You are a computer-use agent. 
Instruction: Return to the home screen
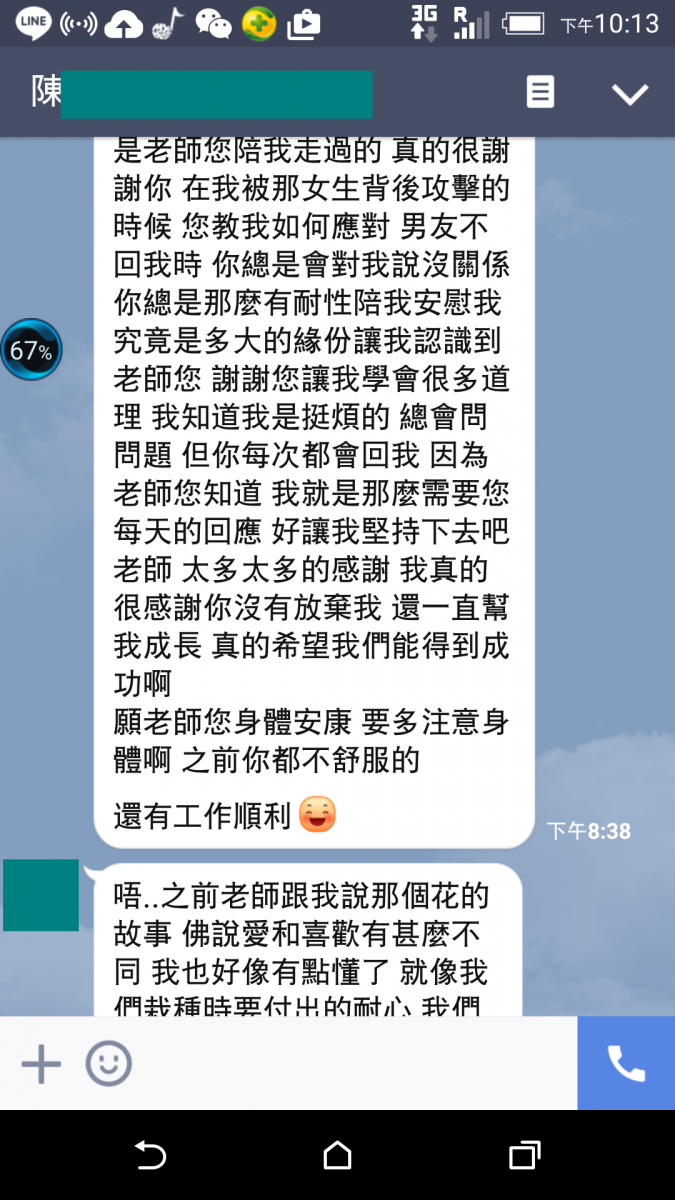[x=337, y=1156]
